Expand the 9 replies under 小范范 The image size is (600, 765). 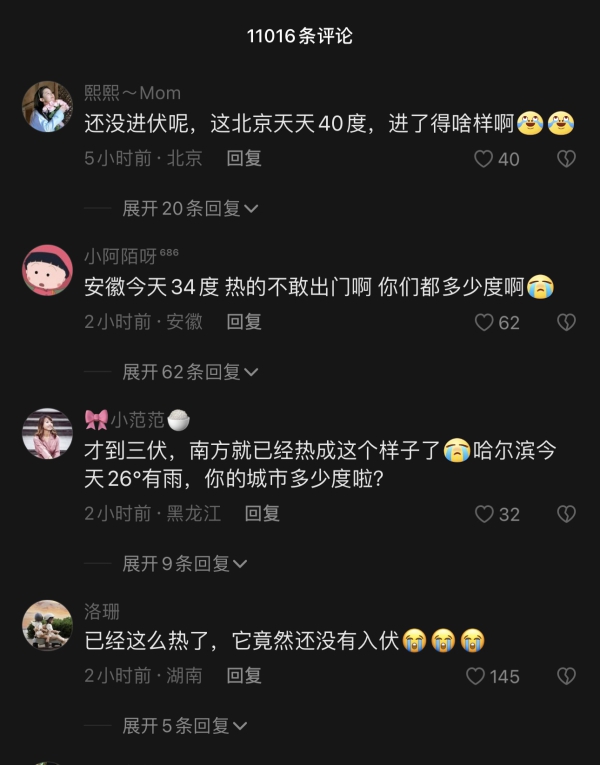[x=185, y=563]
